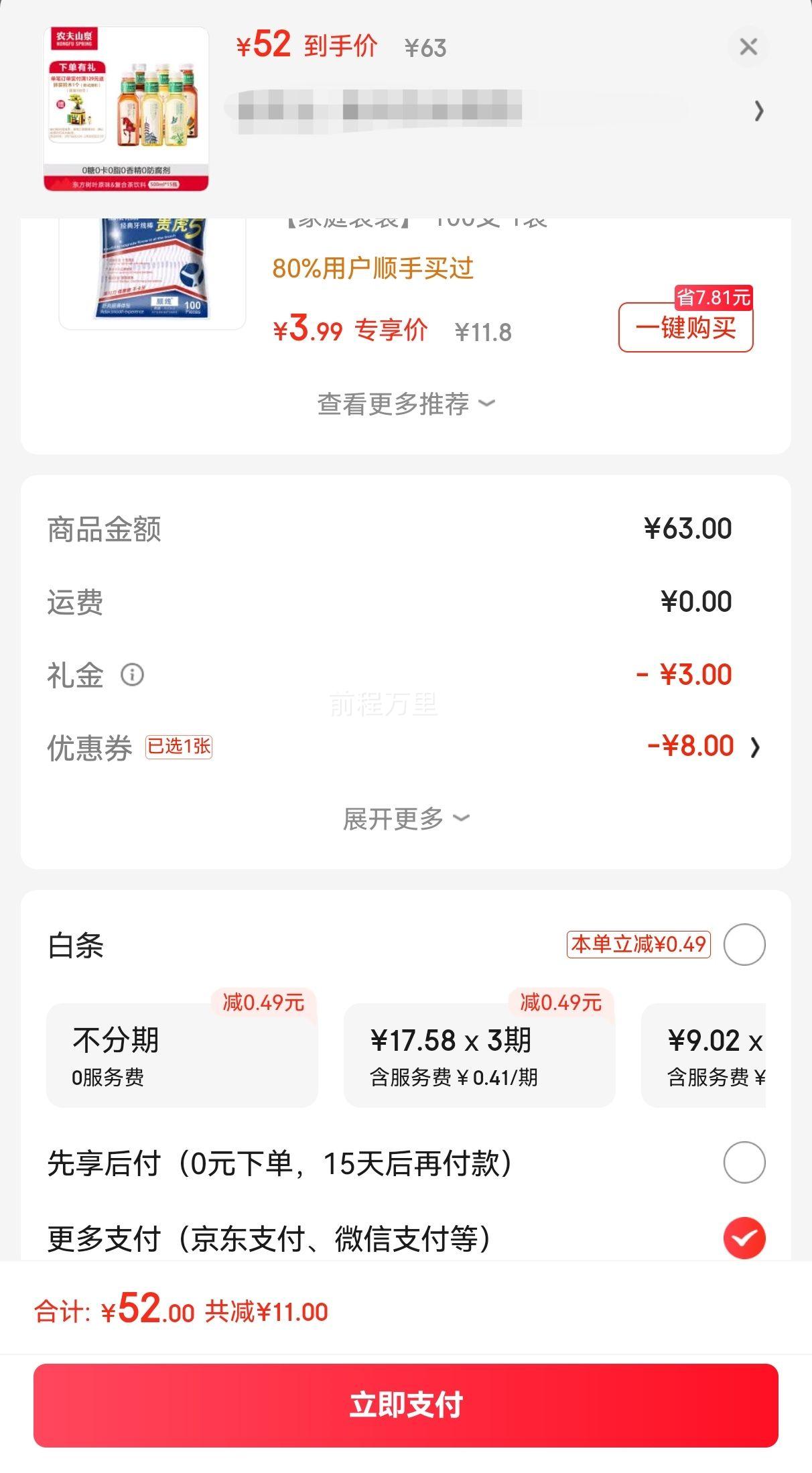Expand 展开更多 price details
Image resolution: width=812 pixels, height=1473 pixels.
pos(406,818)
